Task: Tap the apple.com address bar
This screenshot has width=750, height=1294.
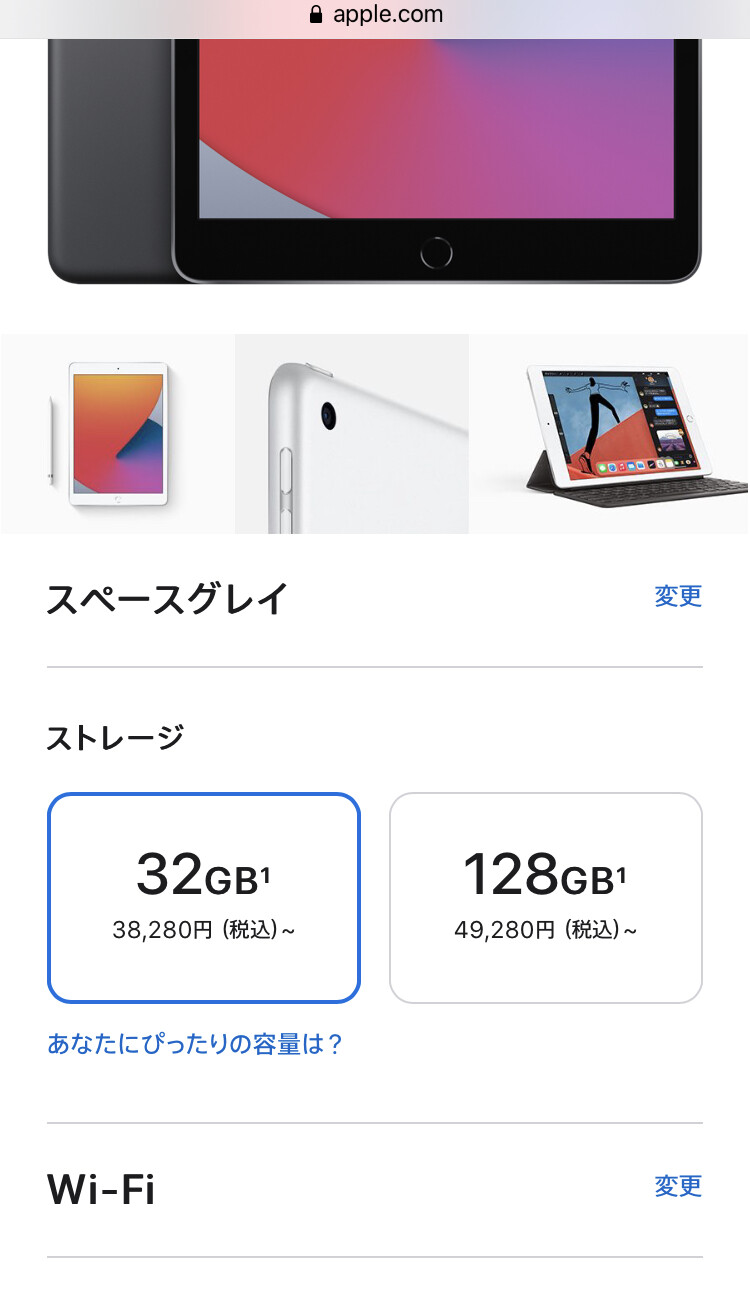Action: [375, 15]
